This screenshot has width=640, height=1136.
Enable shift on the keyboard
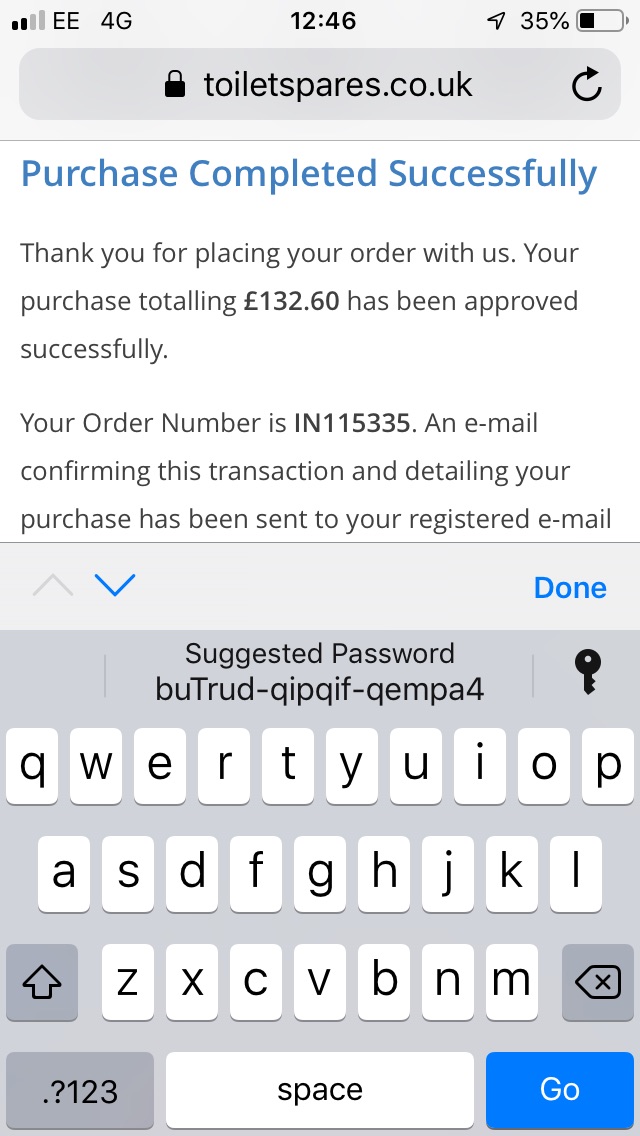[x=42, y=983]
